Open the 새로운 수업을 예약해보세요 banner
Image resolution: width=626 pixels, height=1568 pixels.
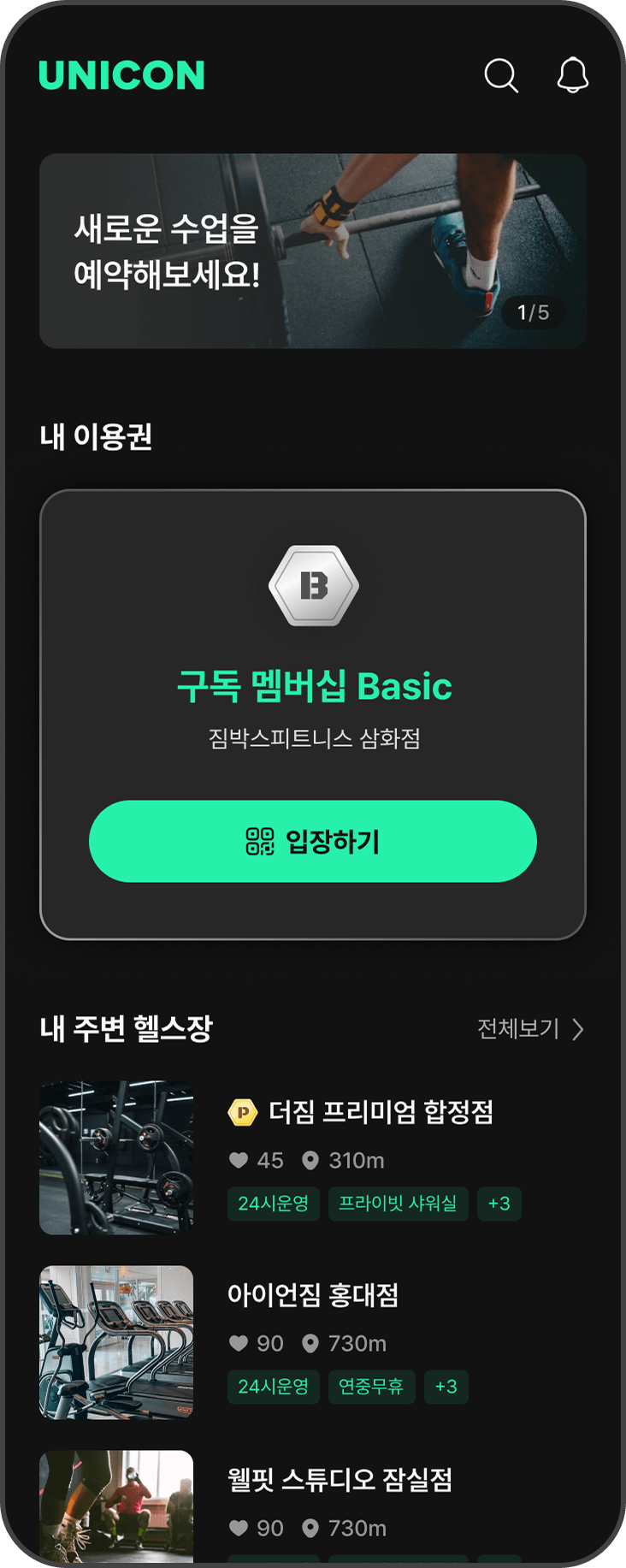point(312,251)
